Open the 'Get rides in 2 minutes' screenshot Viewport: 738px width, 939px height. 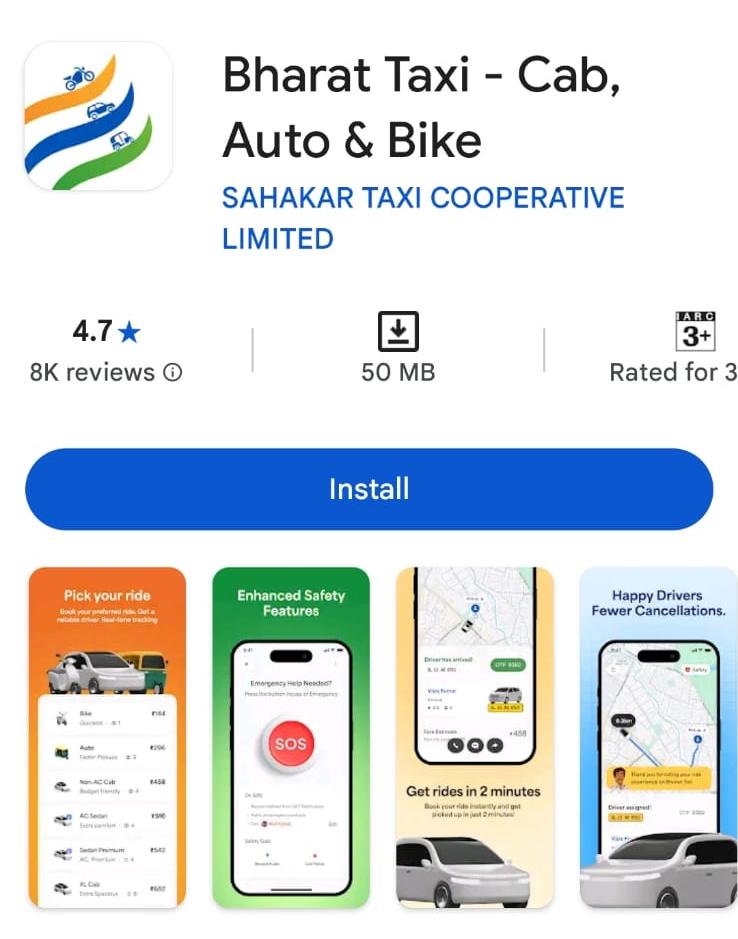coord(474,738)
